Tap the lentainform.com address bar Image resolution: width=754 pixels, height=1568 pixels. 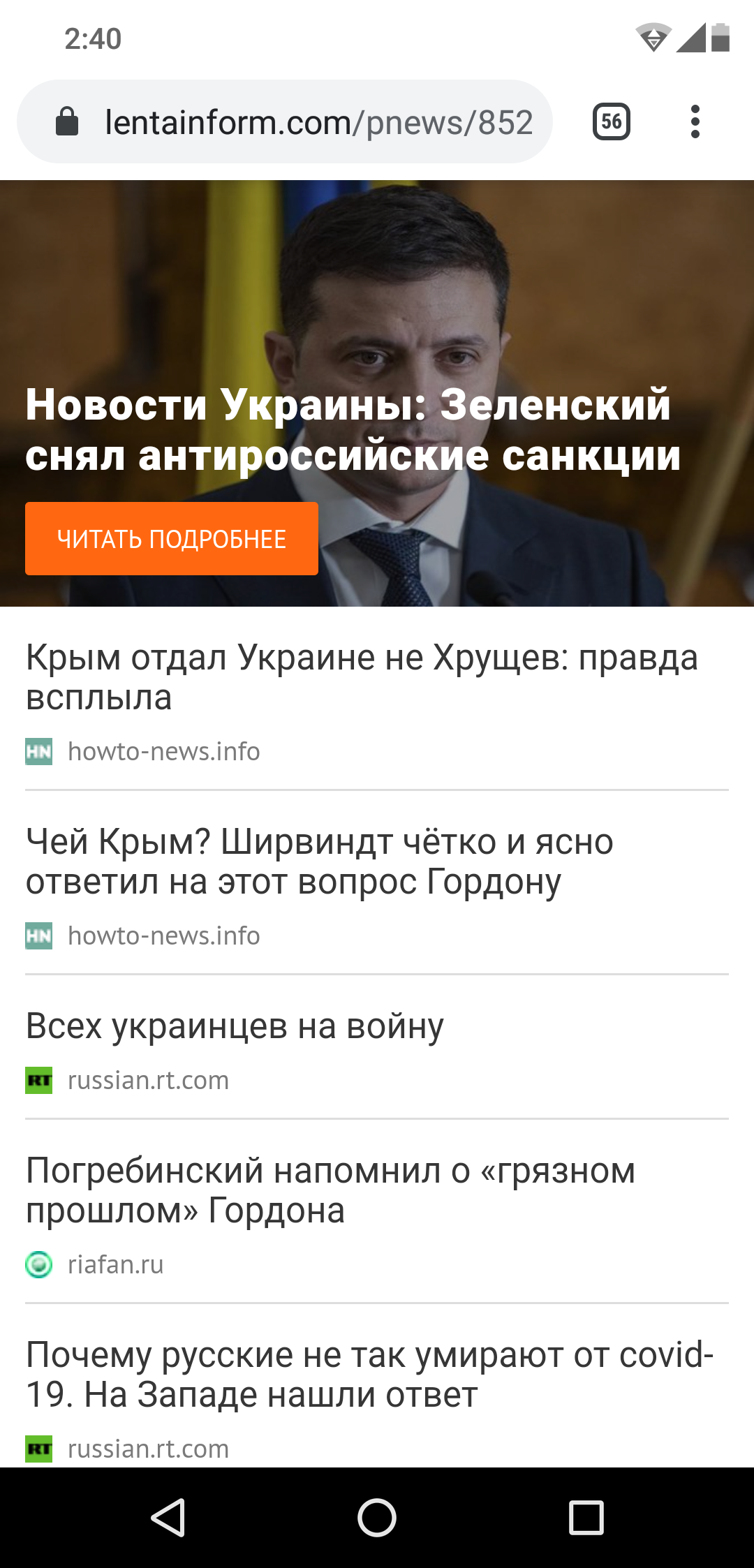coord(318,122)
